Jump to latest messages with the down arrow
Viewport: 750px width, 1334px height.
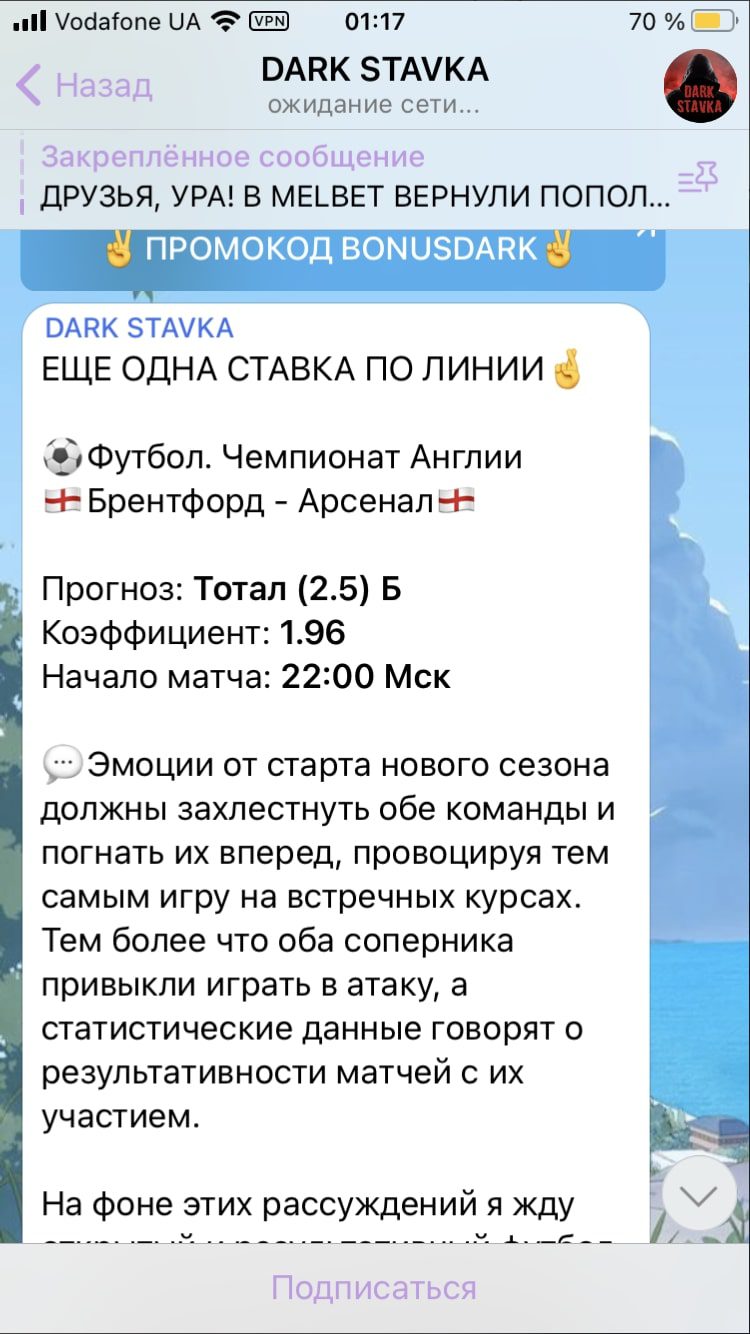[x=699, y=1194]
